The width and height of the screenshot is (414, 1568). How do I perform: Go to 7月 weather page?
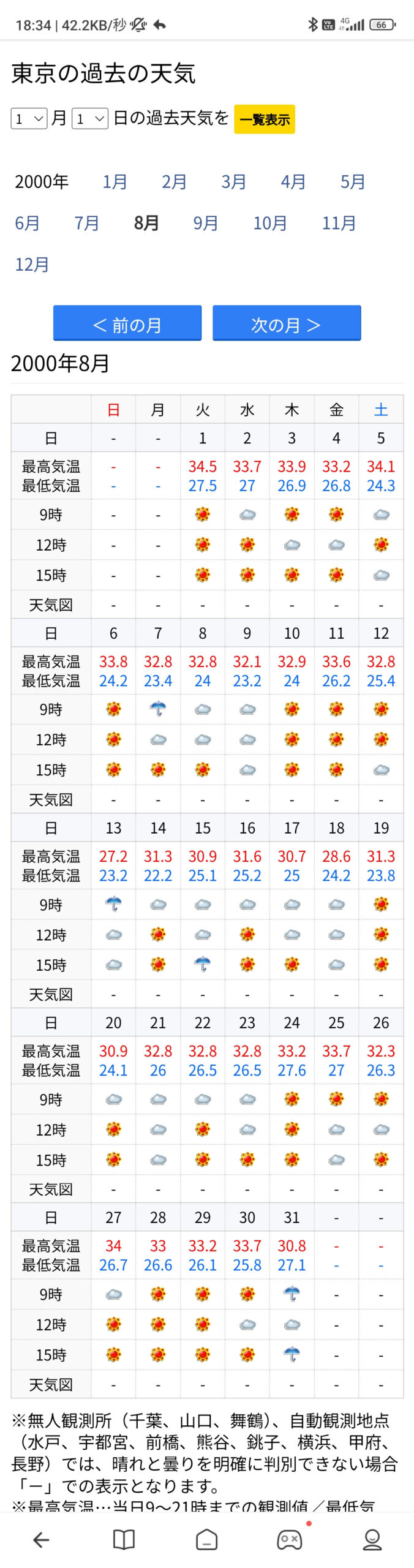(x=86, y=223)
